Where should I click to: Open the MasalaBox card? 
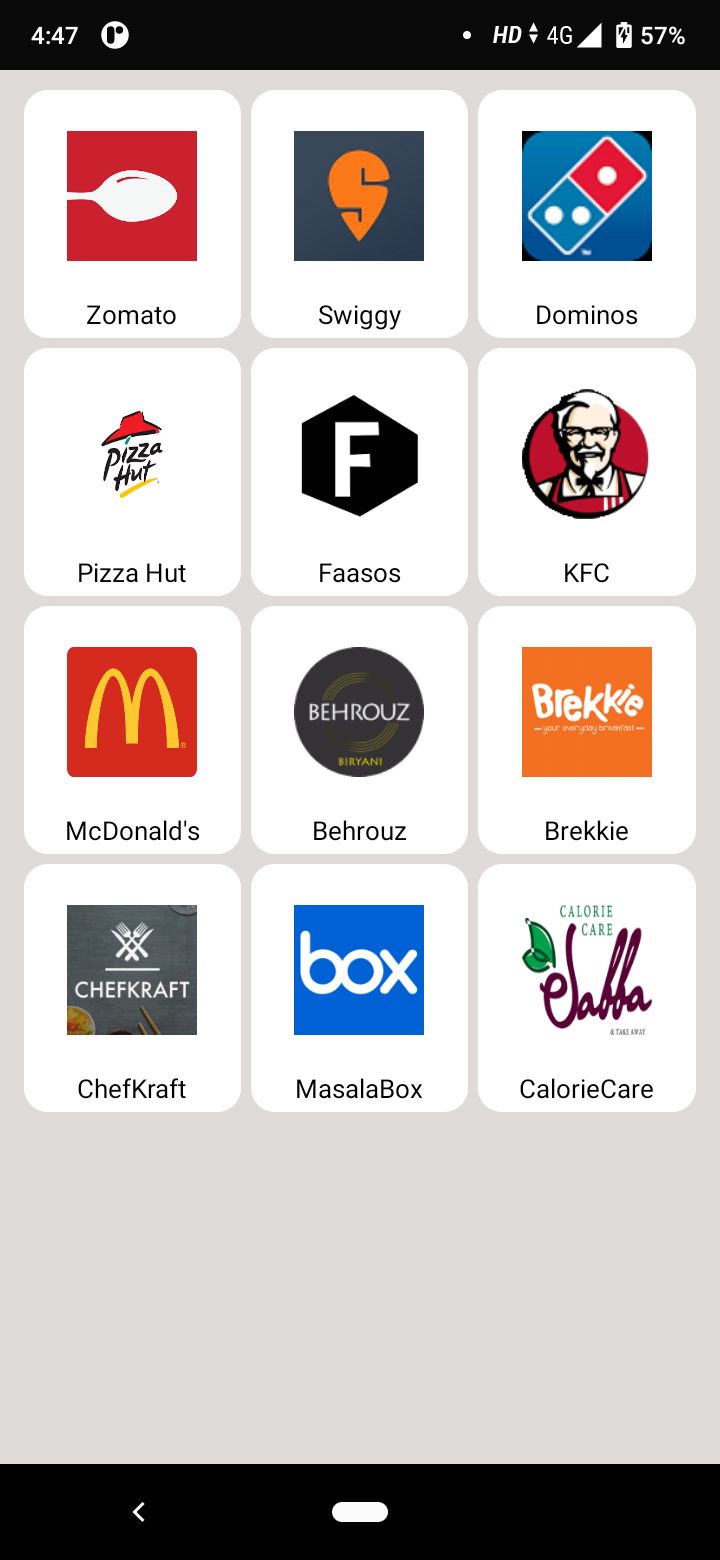(359, 988)
